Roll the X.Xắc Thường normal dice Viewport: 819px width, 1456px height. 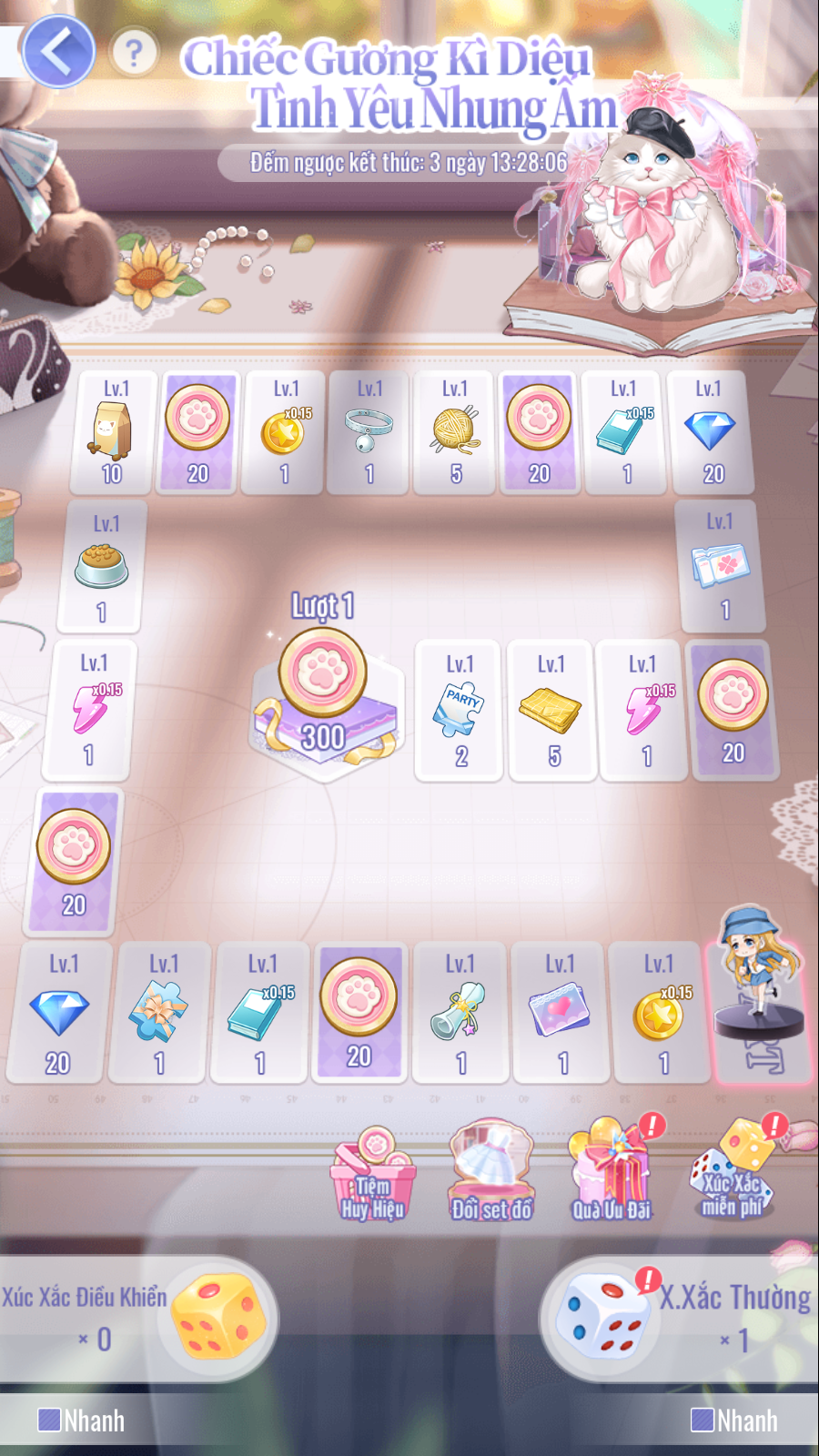point(602,1319)
